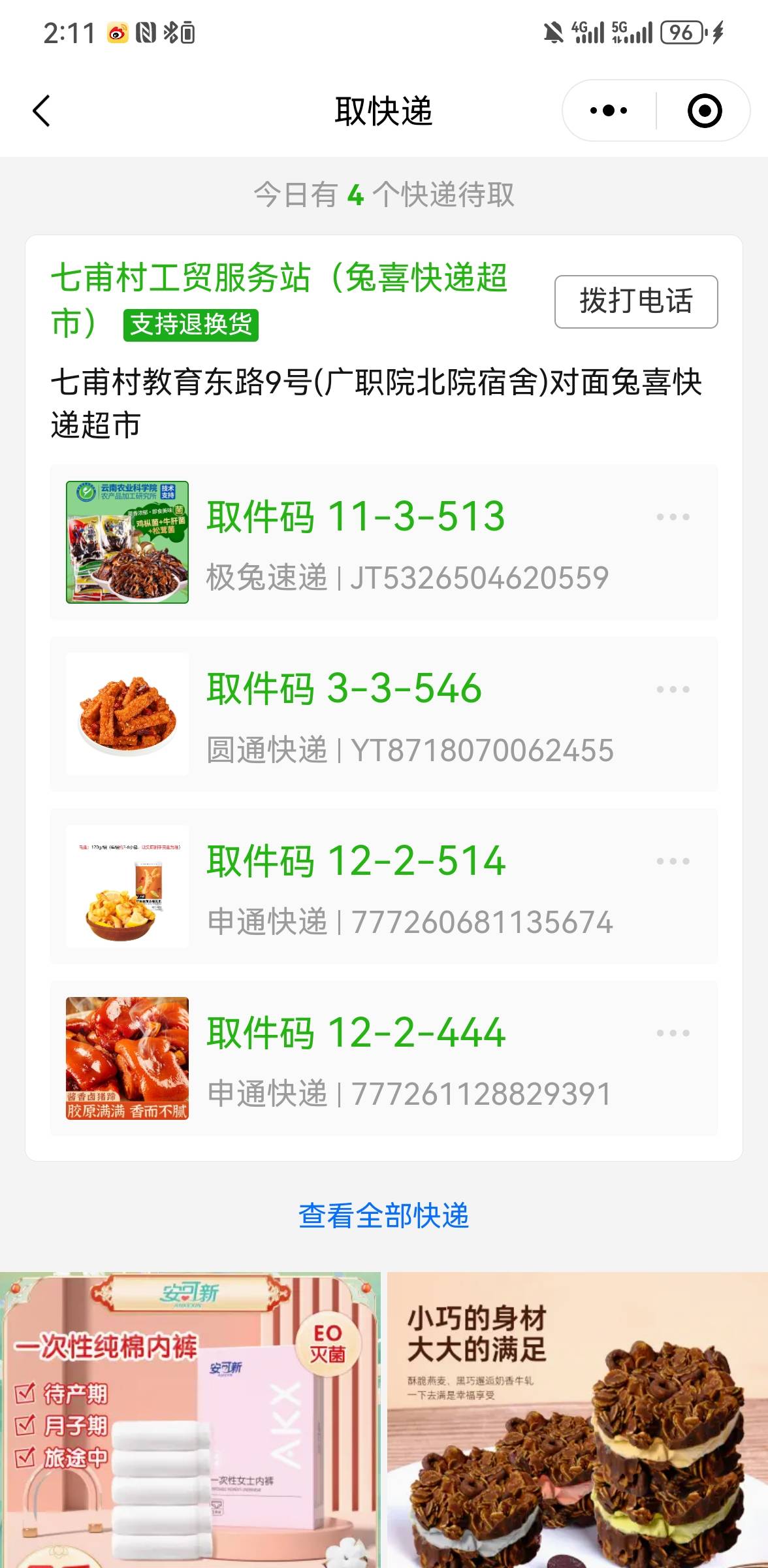Open the 小巧的身材 oat snack card
The image size is (768, 1568).
tap(577, 1419)
